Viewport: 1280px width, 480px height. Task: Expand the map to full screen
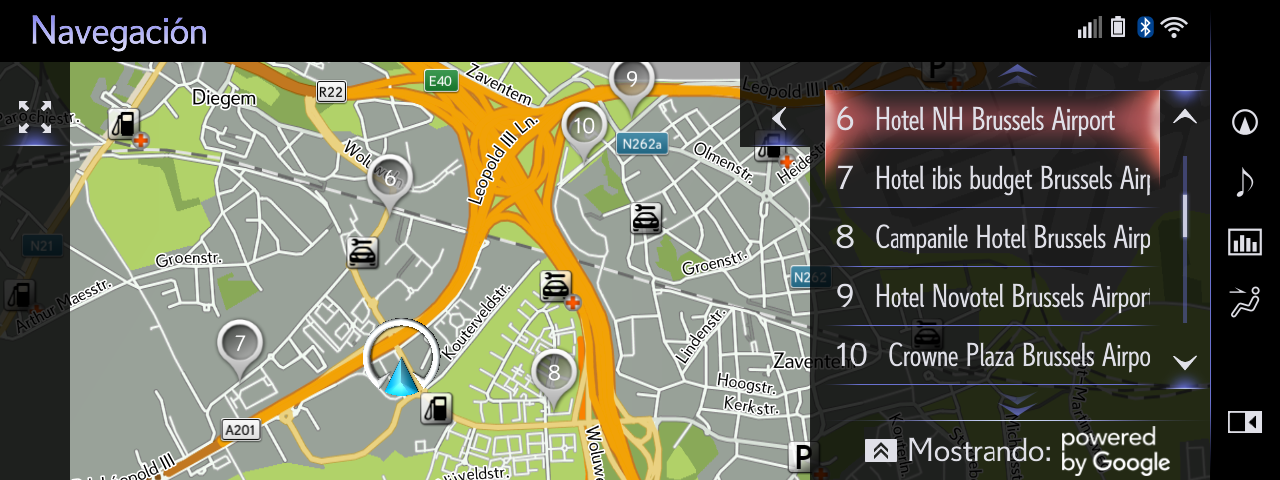[35, 117]
